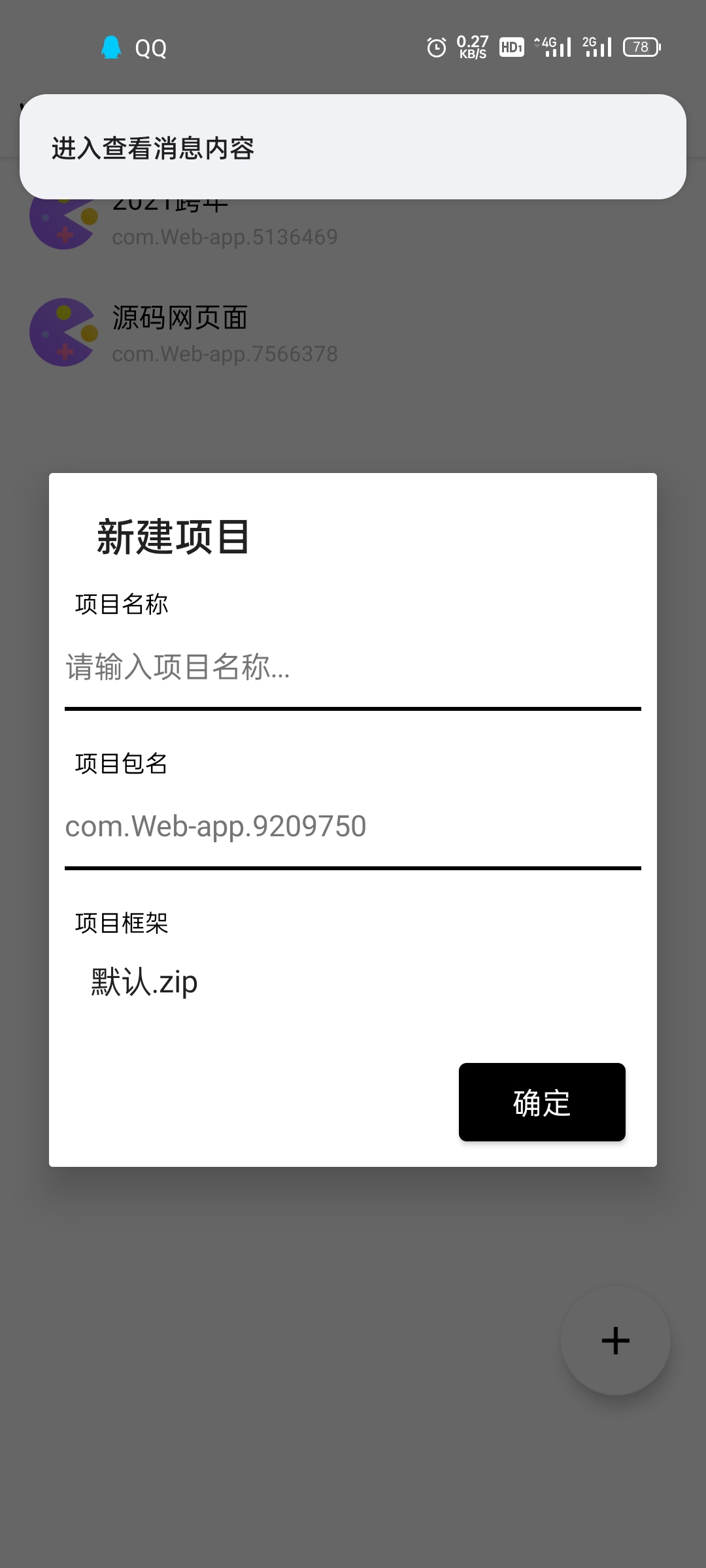
Task: Tap the 4G signal icon
Action: 555,46
